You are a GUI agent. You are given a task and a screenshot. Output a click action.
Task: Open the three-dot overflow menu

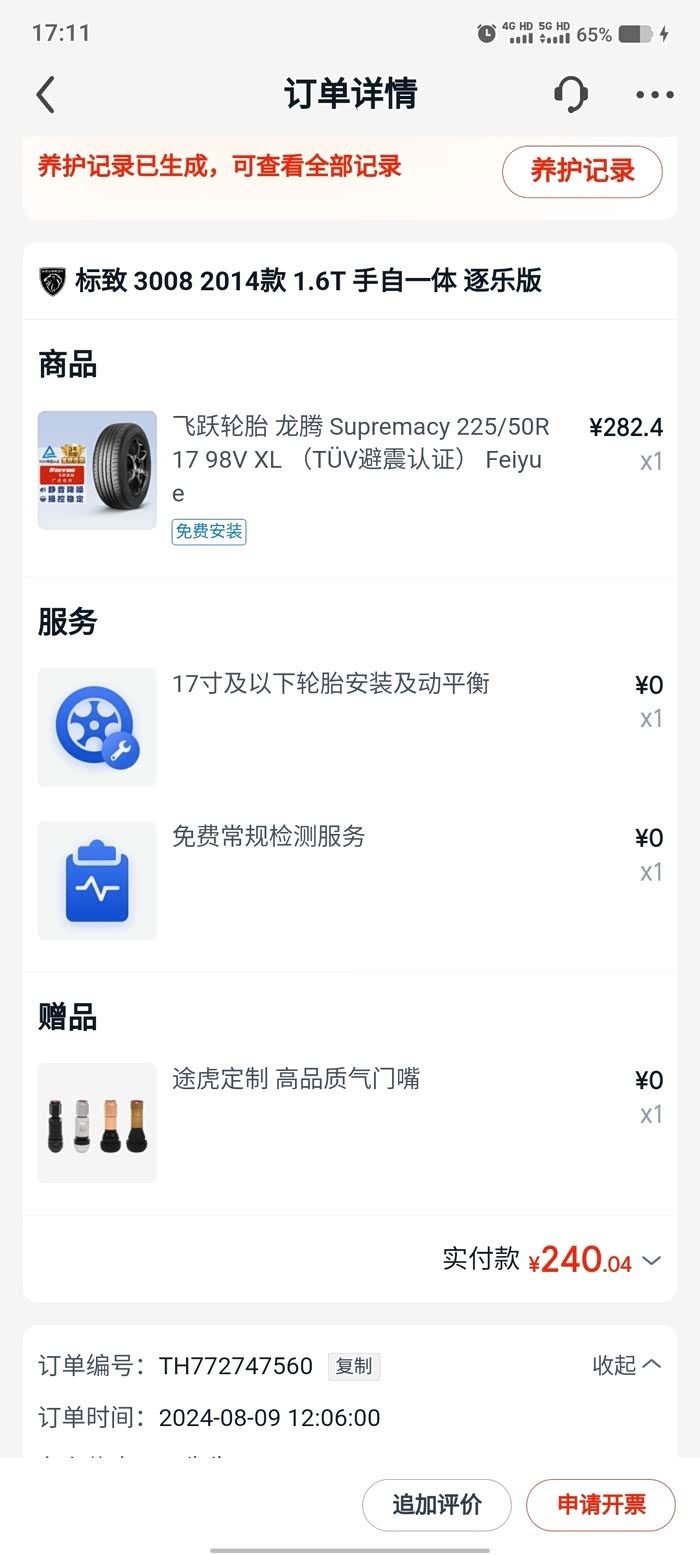point(654,95)
